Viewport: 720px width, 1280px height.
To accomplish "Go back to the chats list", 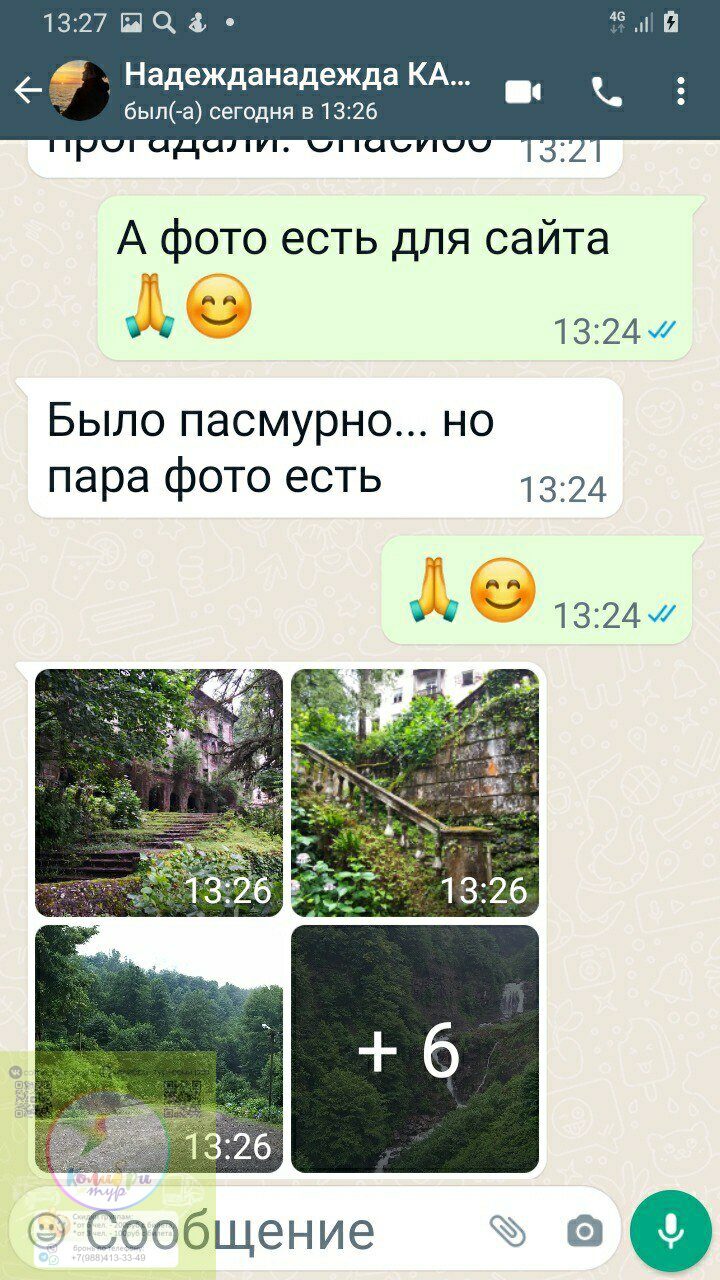I will click(x=27, y=92).
